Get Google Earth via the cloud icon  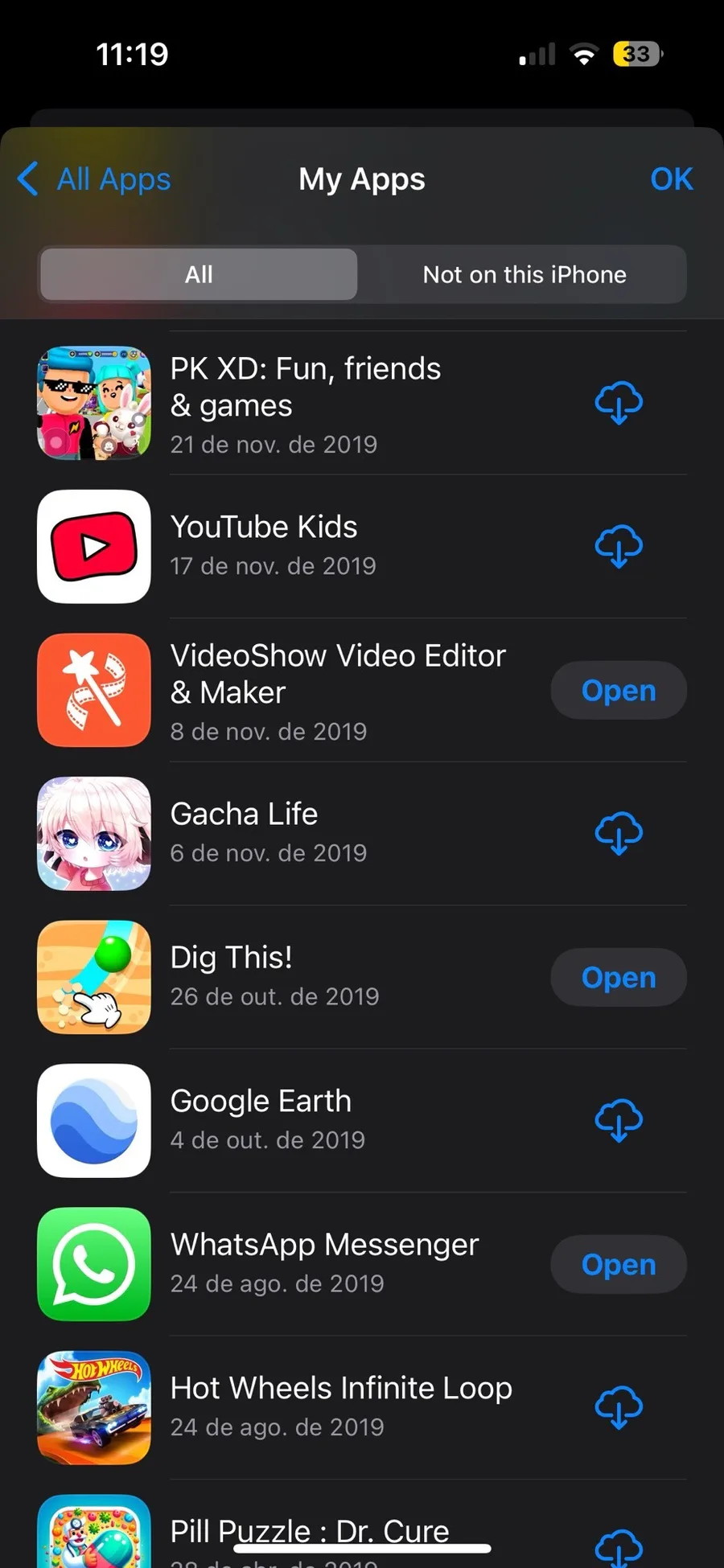[x=618, y=1121]
